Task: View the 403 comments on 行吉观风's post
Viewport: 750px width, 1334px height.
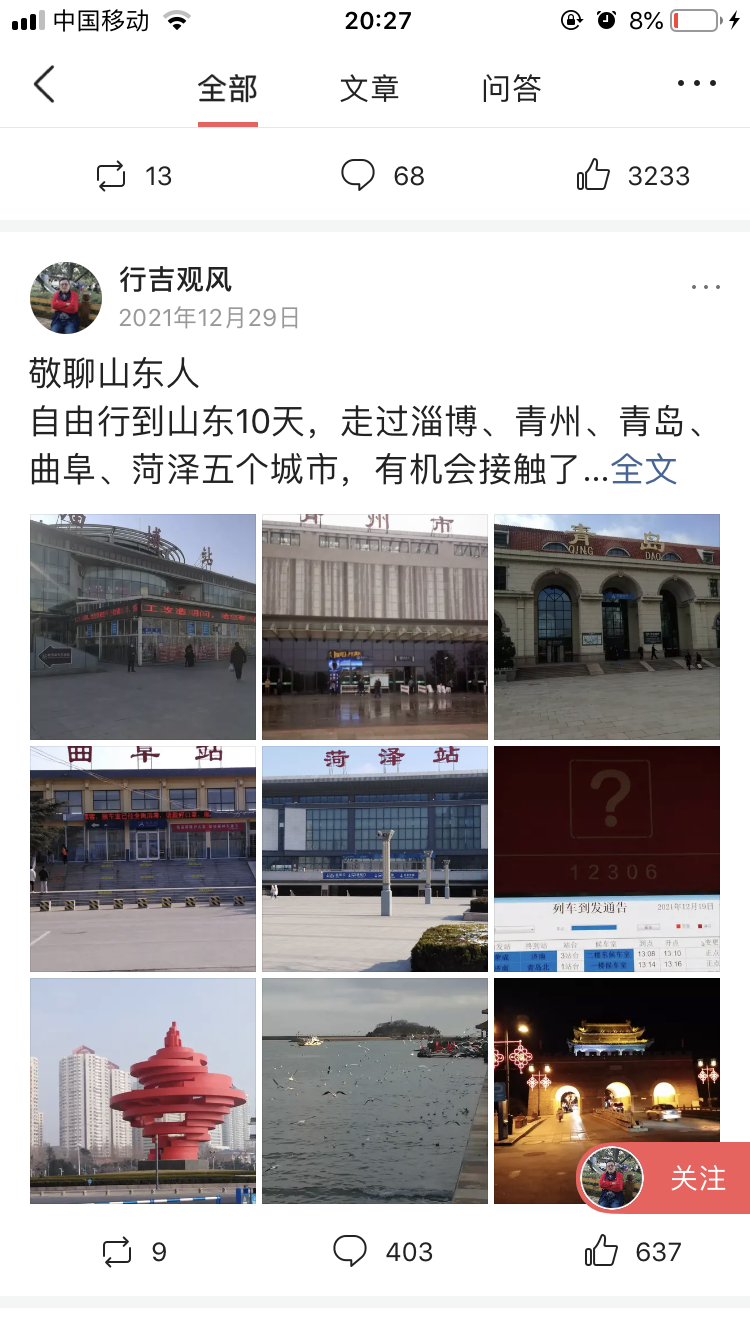Action: coord(383,1251)
